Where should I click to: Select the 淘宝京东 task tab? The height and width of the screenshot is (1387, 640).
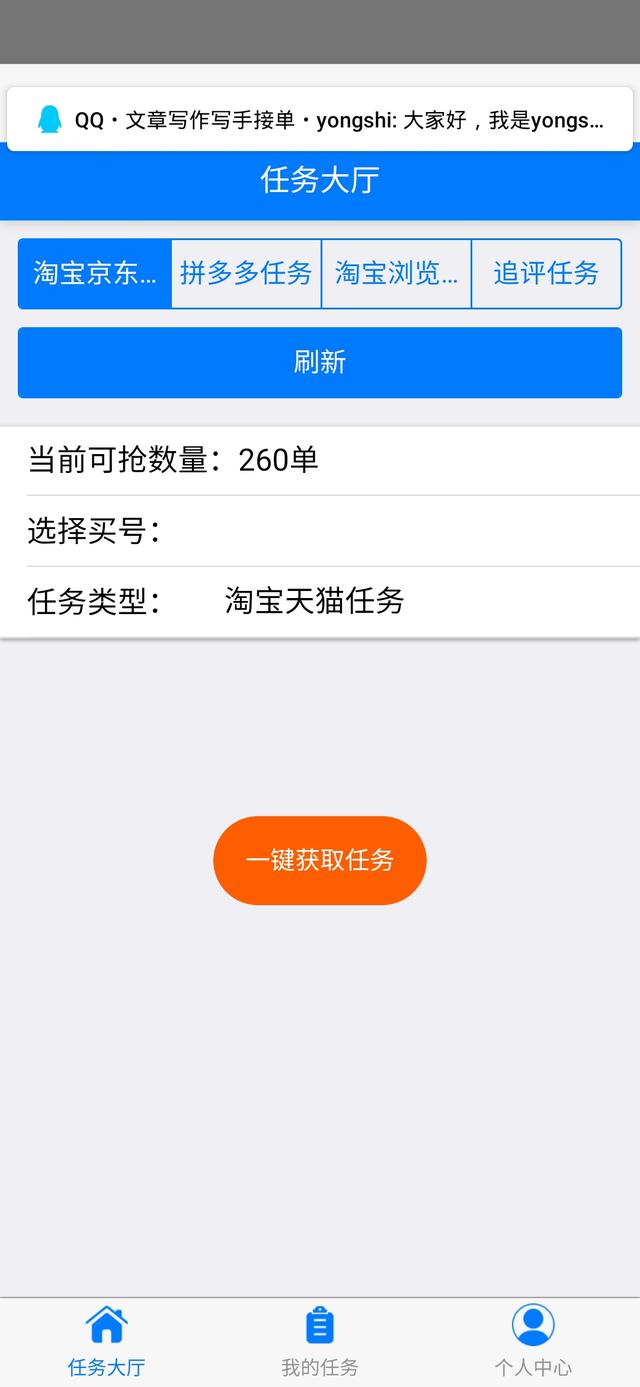95,273
